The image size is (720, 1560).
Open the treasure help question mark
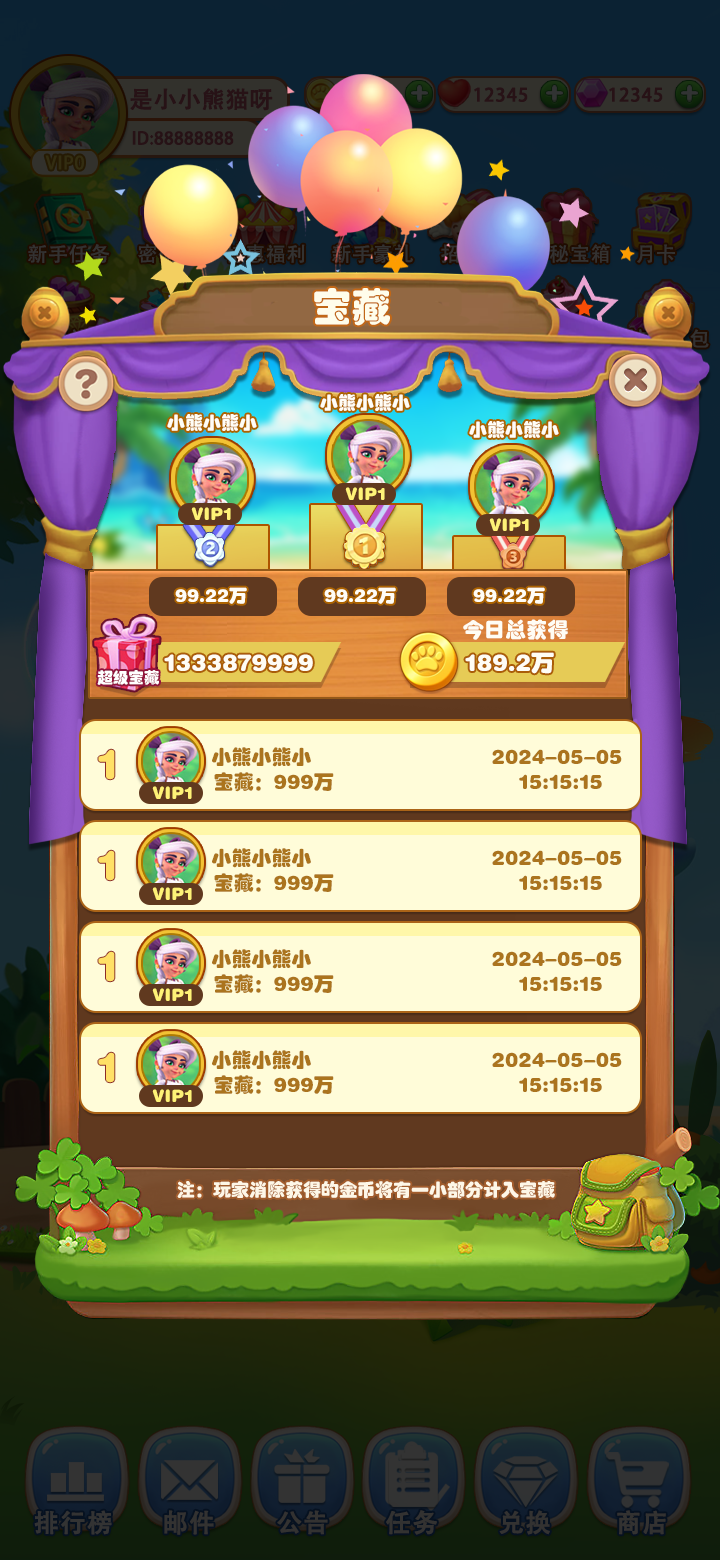[x=85, y=383]
